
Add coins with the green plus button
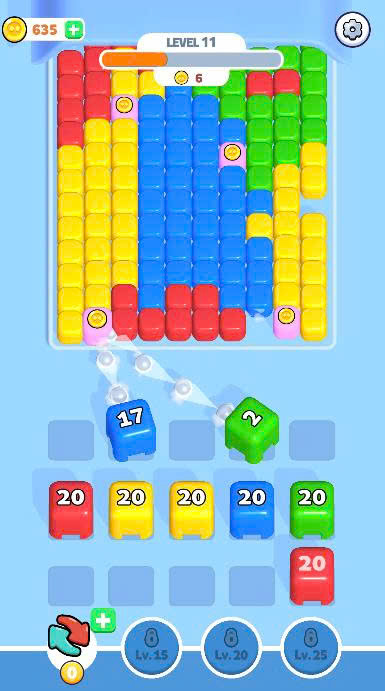[73, 30]
